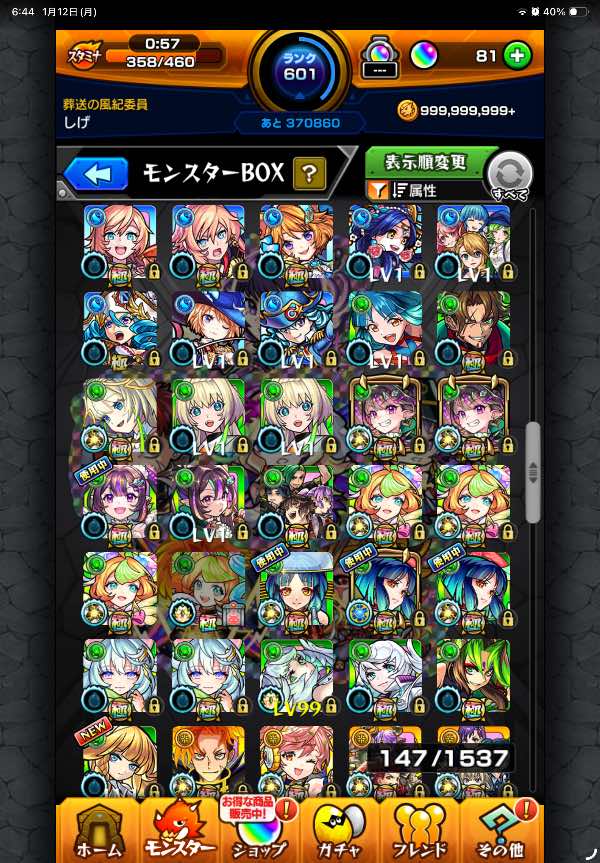Open the ホーム tab
600x863 pixels.
tap(99, 831)
